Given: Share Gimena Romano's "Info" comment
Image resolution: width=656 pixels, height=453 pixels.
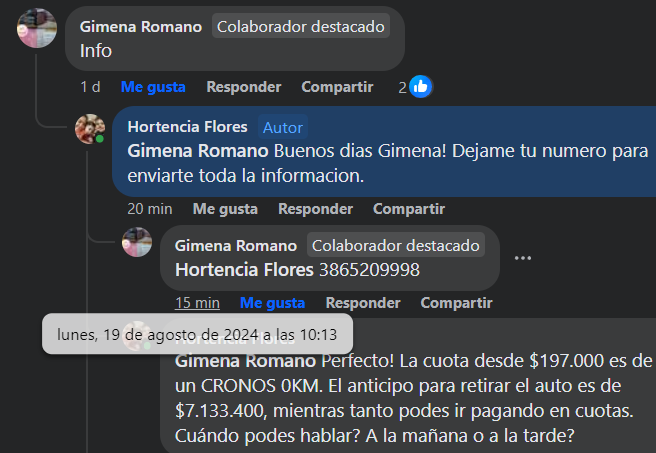Looking at the screenshot, I should click(x=337, y=87).
